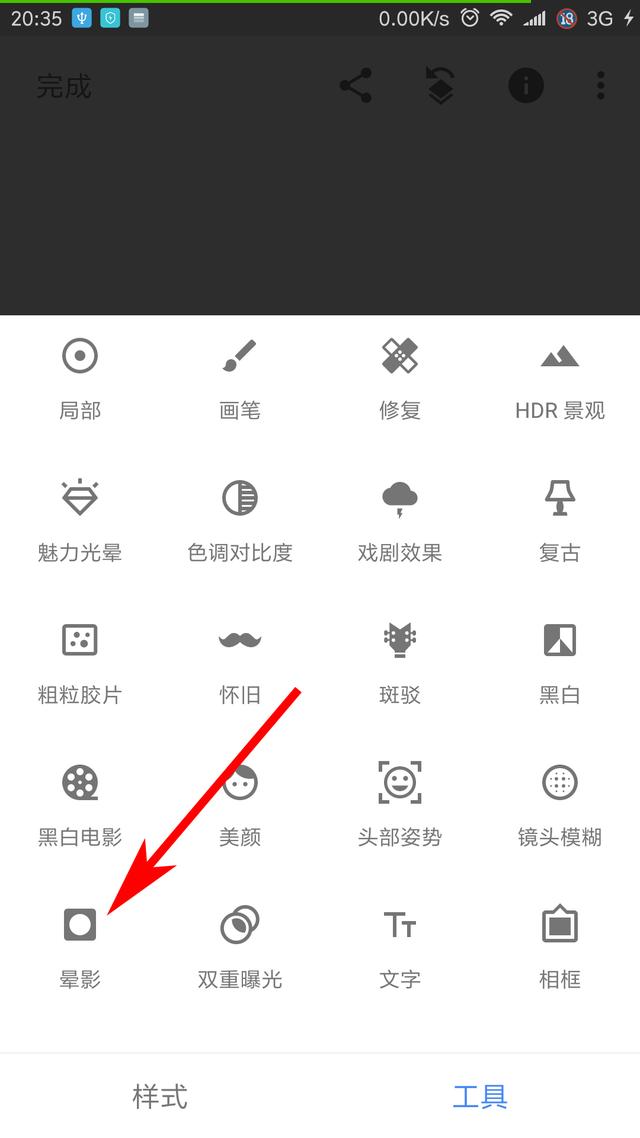The width and height of the screenshot is (640, 1138).
Task: Open the 修复 healing tool
Action: (400, 378)
